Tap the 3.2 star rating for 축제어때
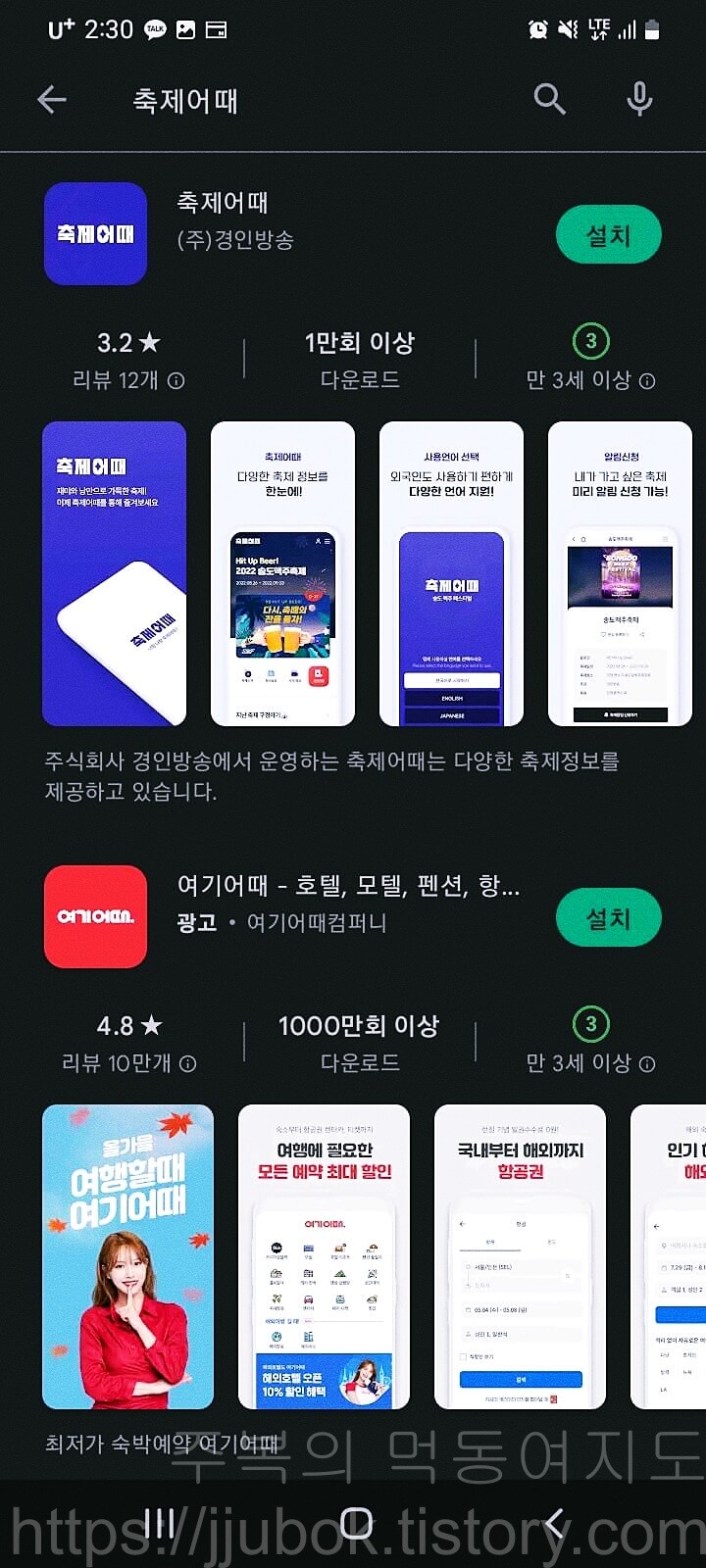The height and width of the screenshot is (1568, 706). pos(129,342)
